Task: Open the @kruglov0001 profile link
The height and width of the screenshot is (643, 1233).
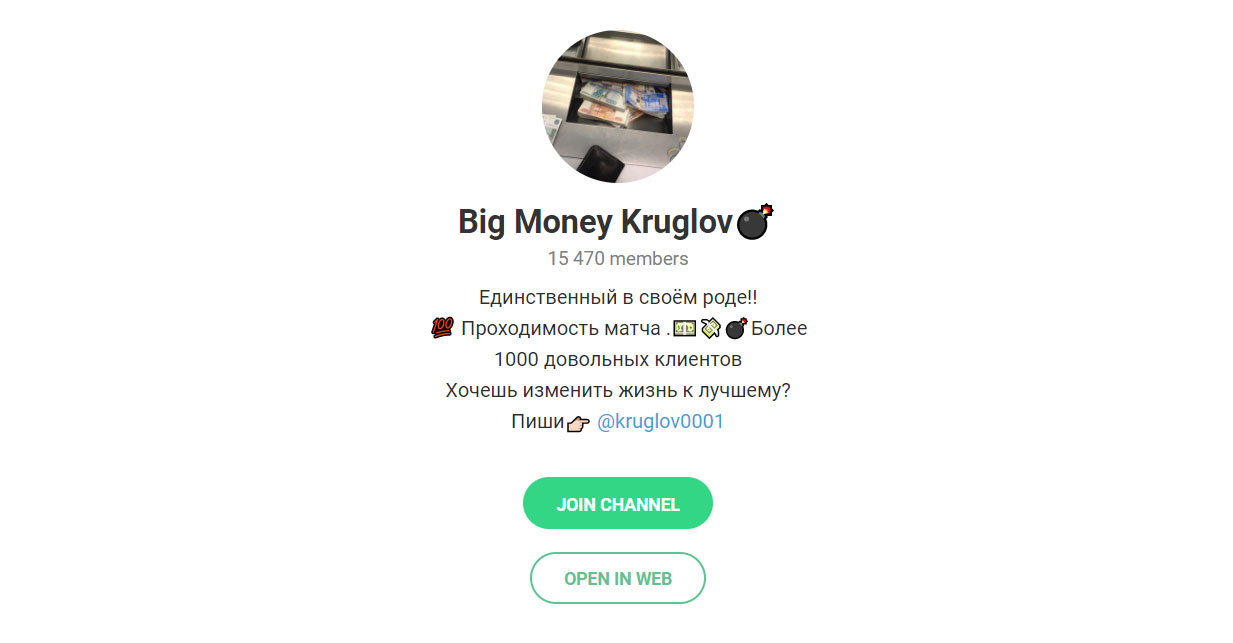Action: coord(660,422)
